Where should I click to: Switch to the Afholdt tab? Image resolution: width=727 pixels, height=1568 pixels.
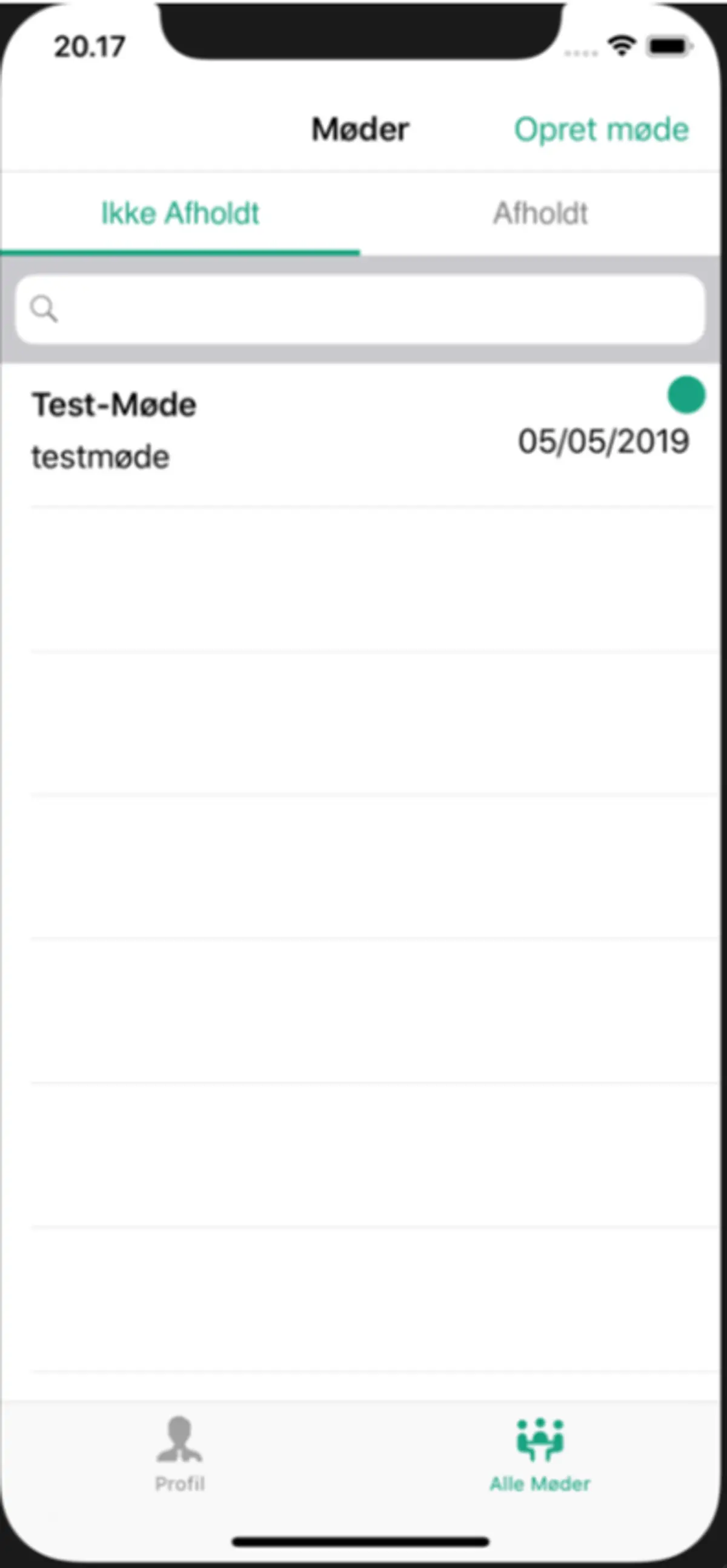coord(540,214)
